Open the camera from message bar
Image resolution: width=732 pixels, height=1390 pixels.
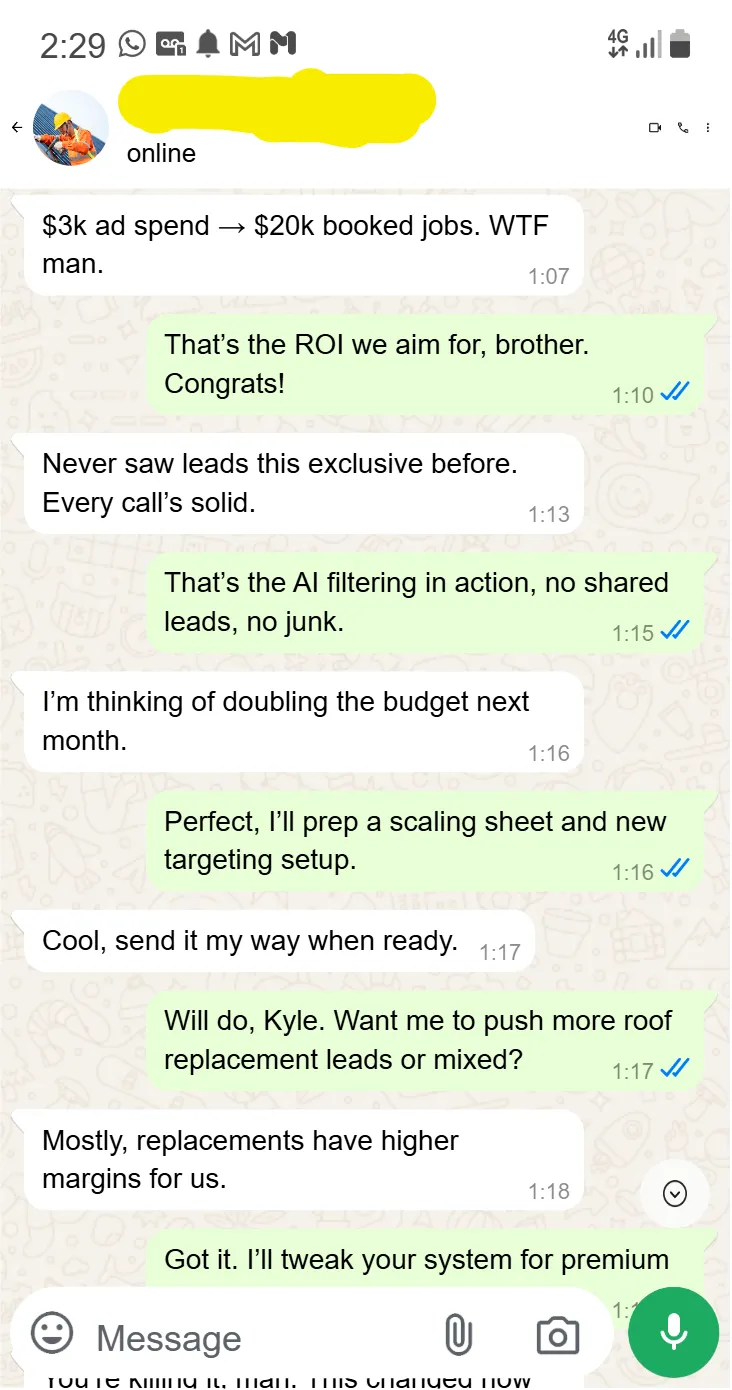click(x=558, y=1336)
